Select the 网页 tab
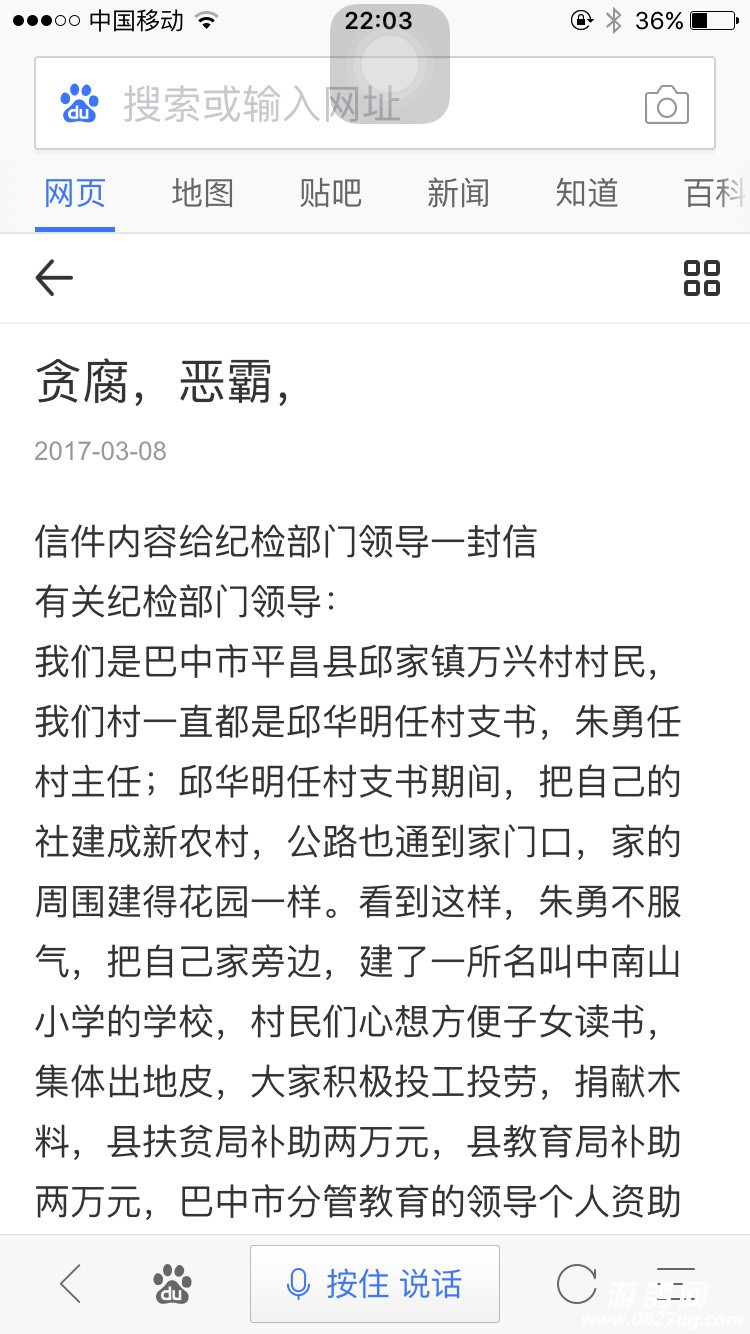Viewport: 750px width, 1334px height. click(75, 193)
